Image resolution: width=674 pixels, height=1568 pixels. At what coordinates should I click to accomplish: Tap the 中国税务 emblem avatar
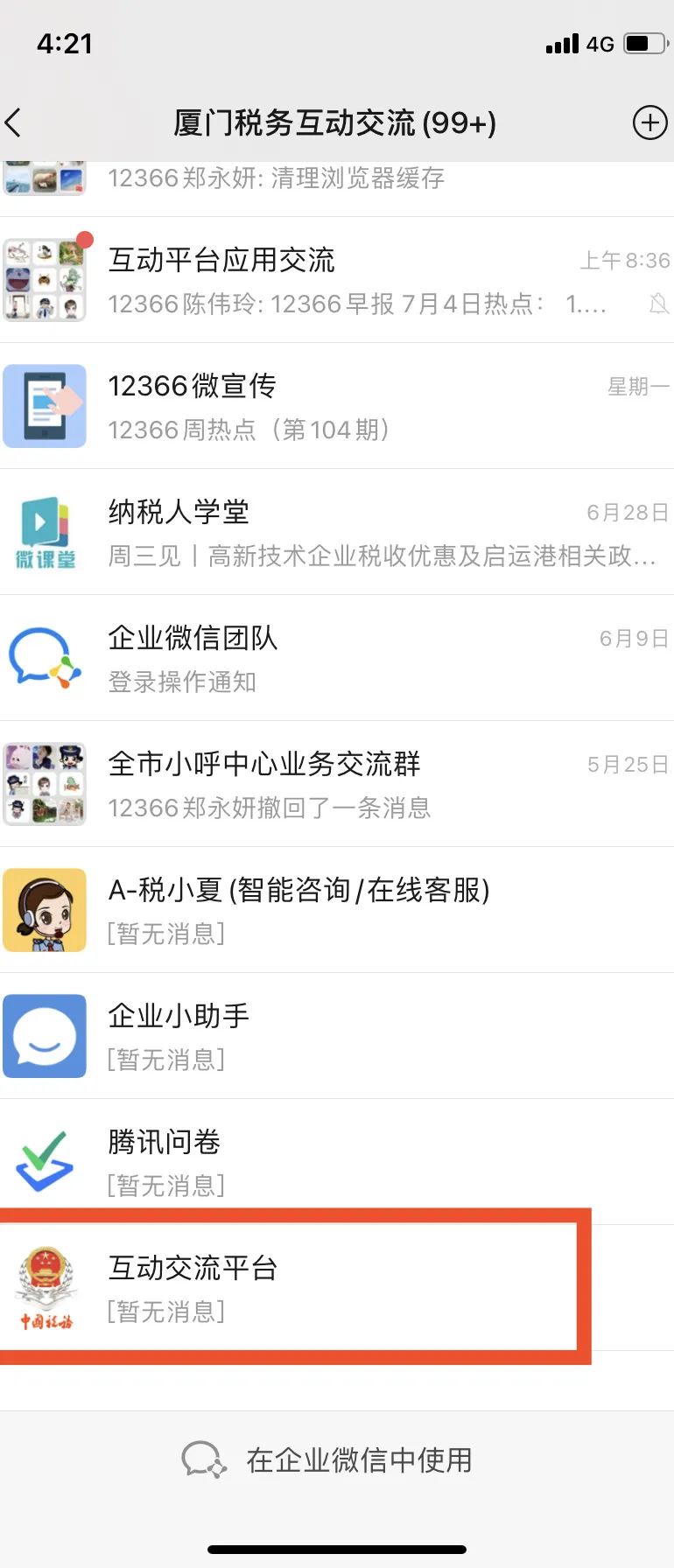(45, 1288)
